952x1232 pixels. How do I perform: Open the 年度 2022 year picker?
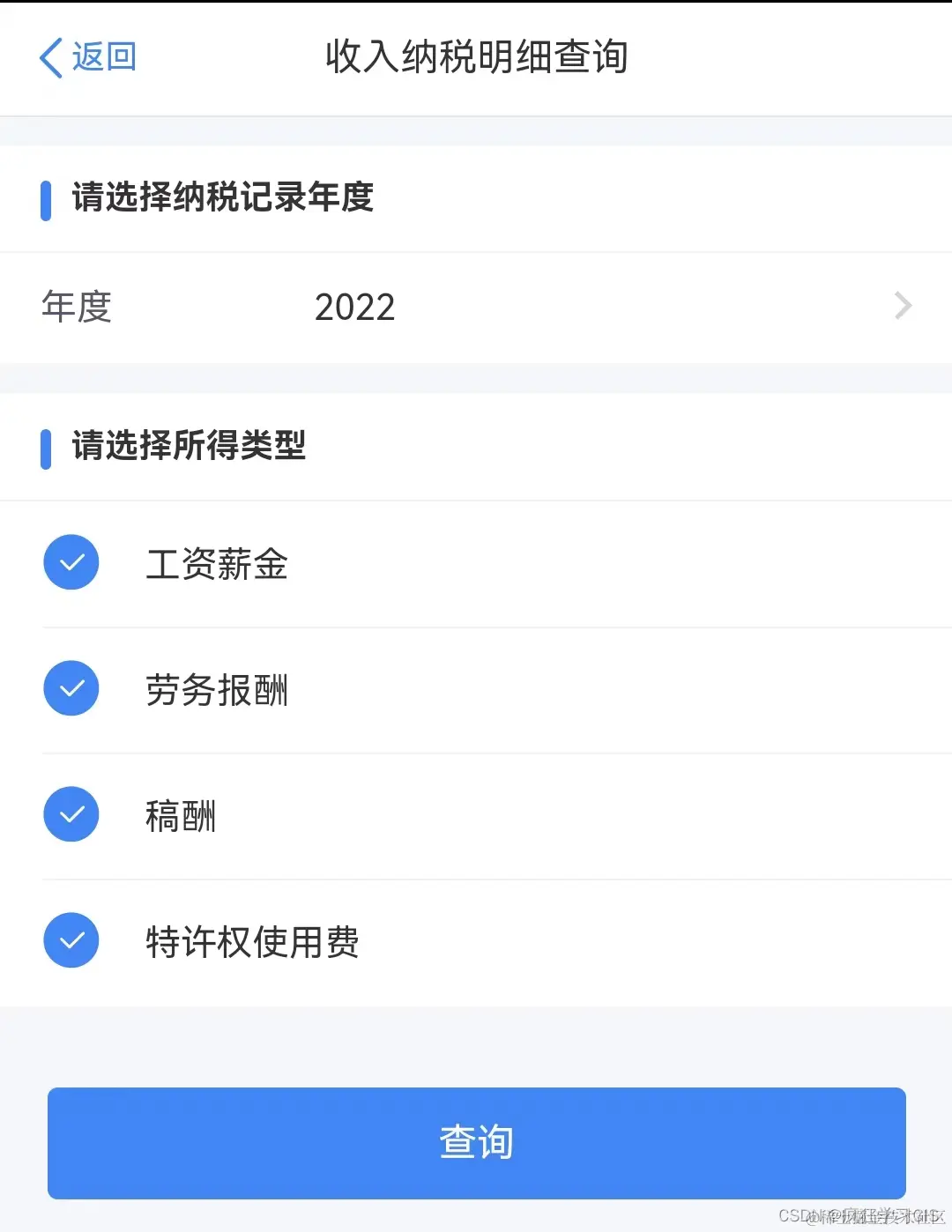[476, 308]
